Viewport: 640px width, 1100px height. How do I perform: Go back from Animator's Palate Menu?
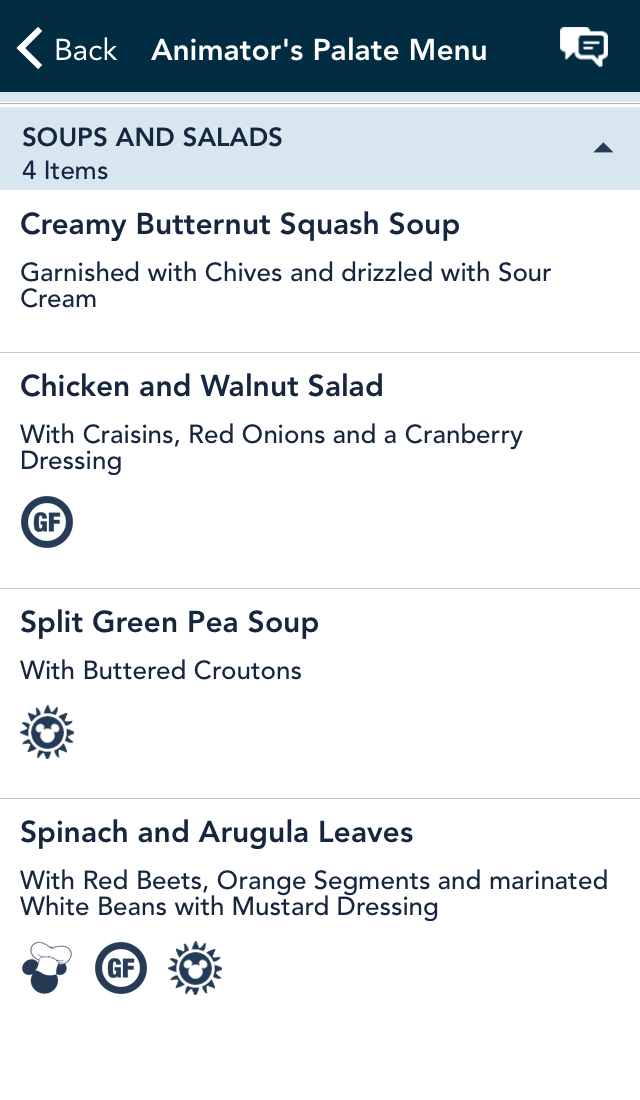click(x=67, y=49)
